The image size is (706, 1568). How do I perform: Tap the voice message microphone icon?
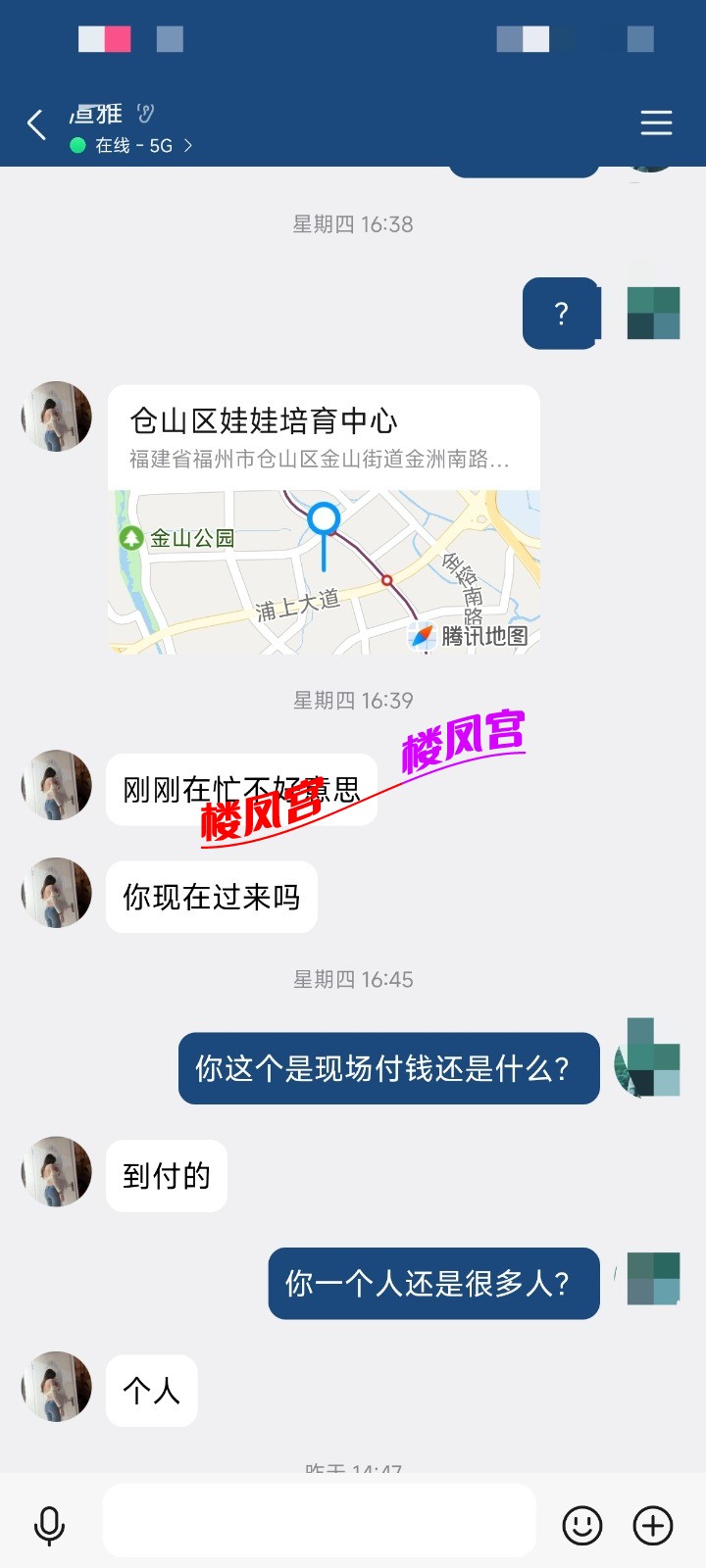click(49, 1526)
